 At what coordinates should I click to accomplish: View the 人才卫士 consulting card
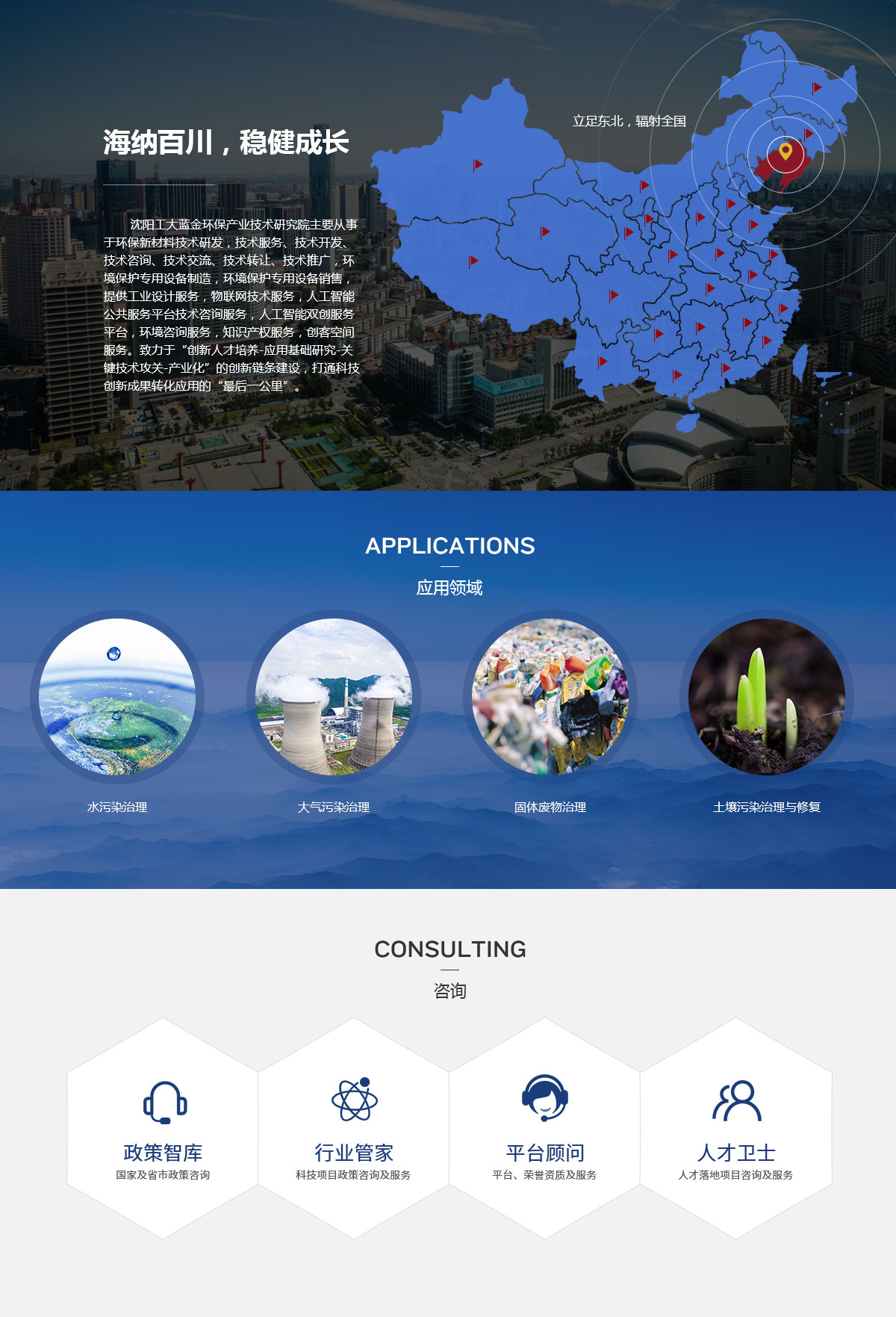[x=736, y=1128]
